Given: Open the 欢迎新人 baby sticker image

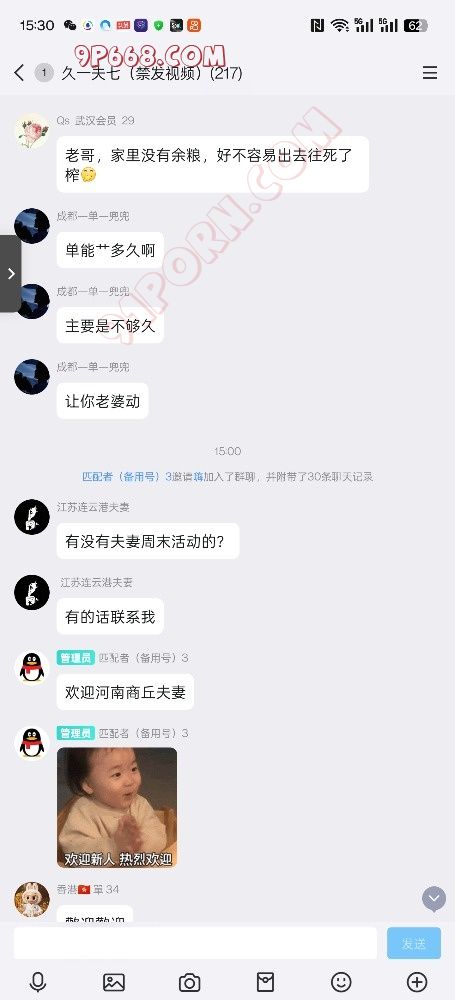Looking at the screenshot, I should (x=117, y=807).
